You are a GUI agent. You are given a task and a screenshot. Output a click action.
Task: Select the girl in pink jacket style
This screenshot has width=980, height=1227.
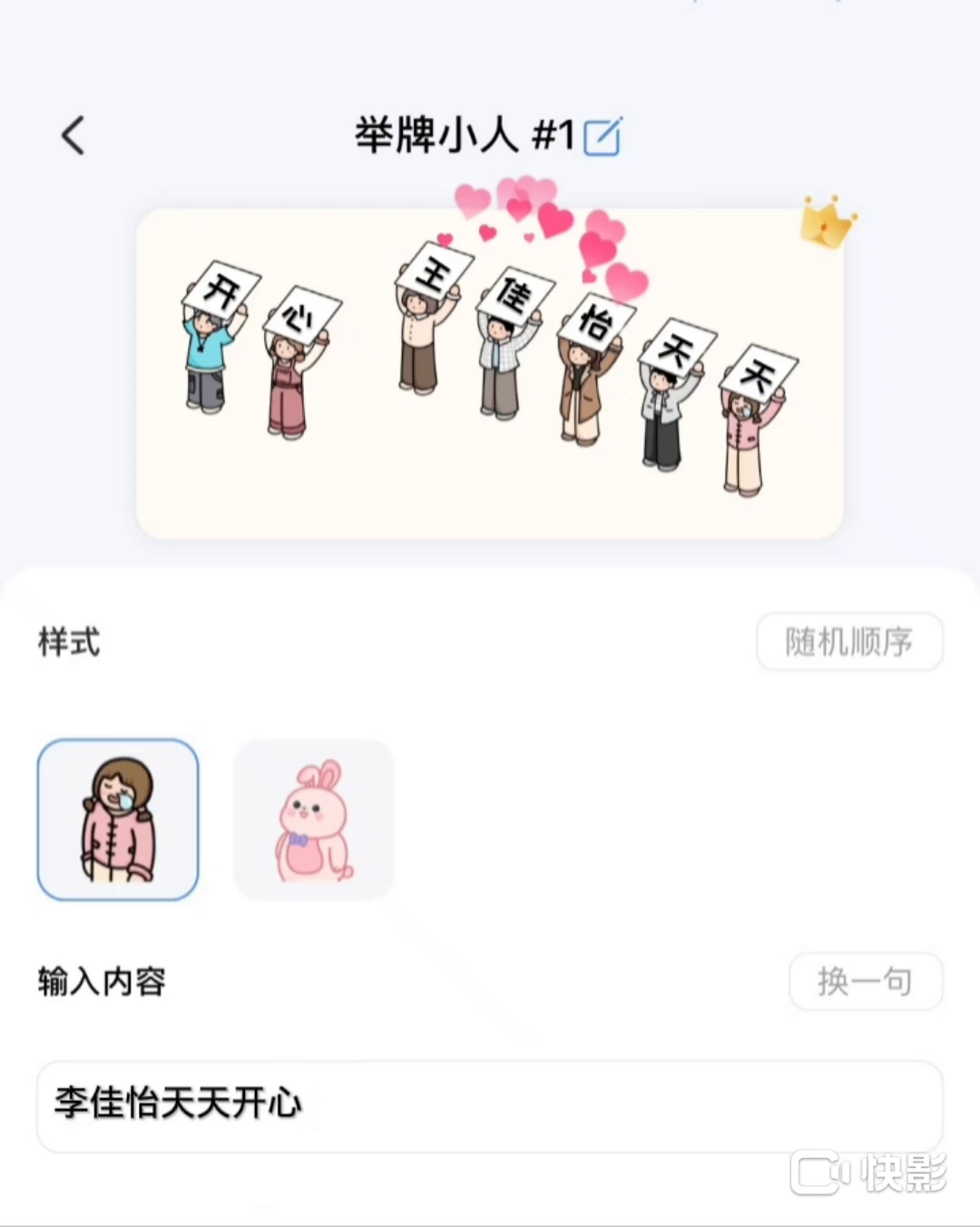(118, 820)
